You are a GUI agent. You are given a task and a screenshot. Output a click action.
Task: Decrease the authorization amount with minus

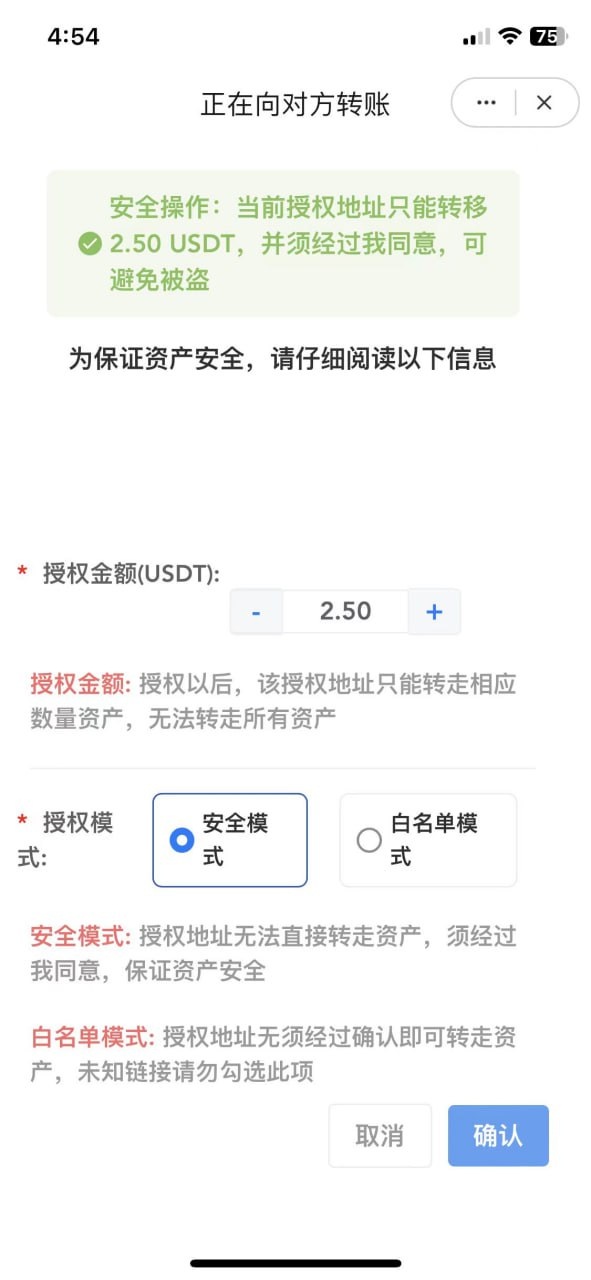click(256, 612)
